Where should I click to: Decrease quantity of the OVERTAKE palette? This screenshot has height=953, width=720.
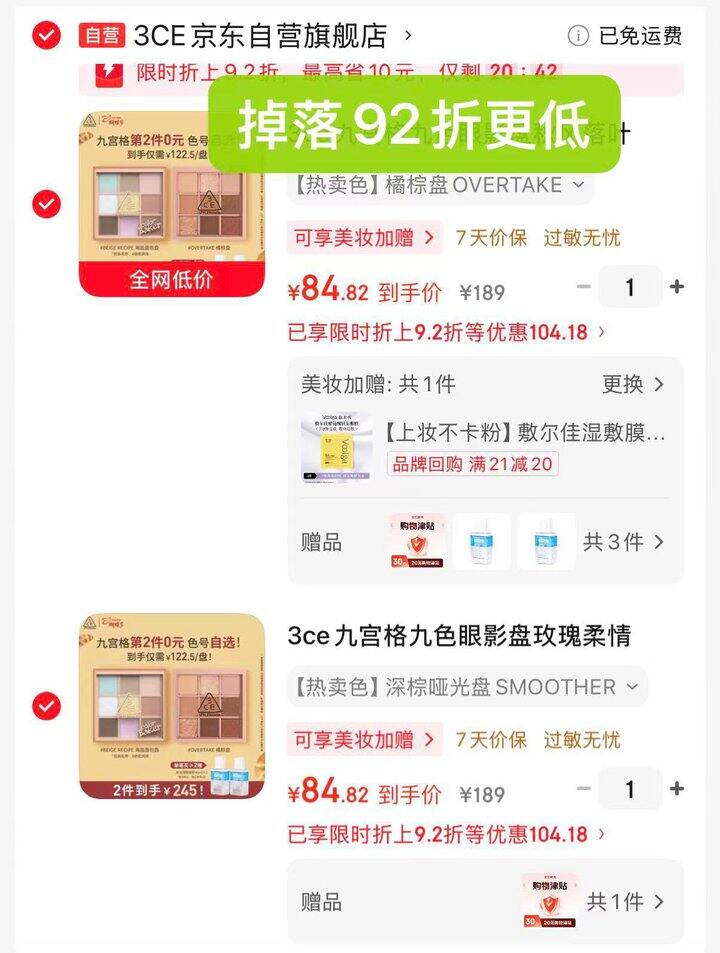click(584, 287)
